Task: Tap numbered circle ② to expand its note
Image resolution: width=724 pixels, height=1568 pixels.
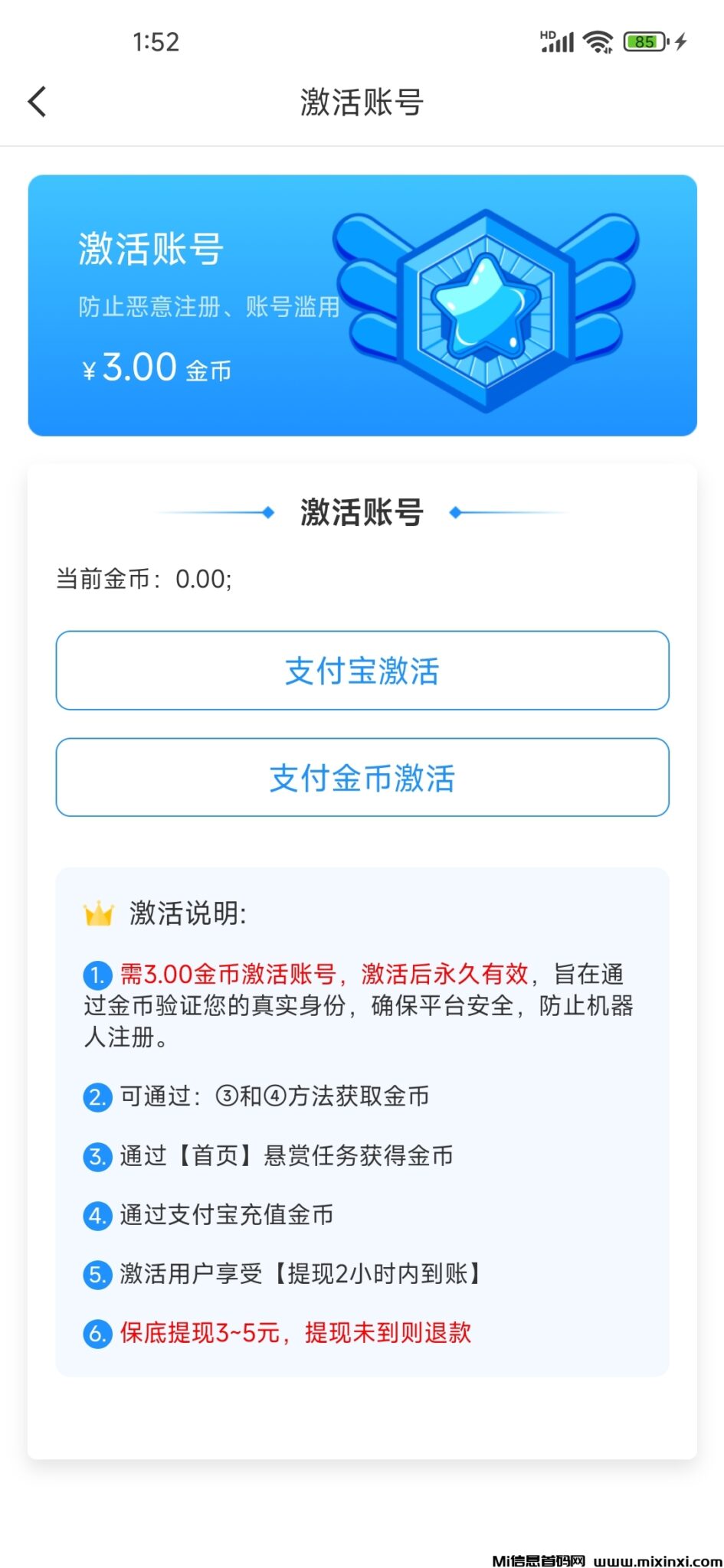Action: 94,1096
